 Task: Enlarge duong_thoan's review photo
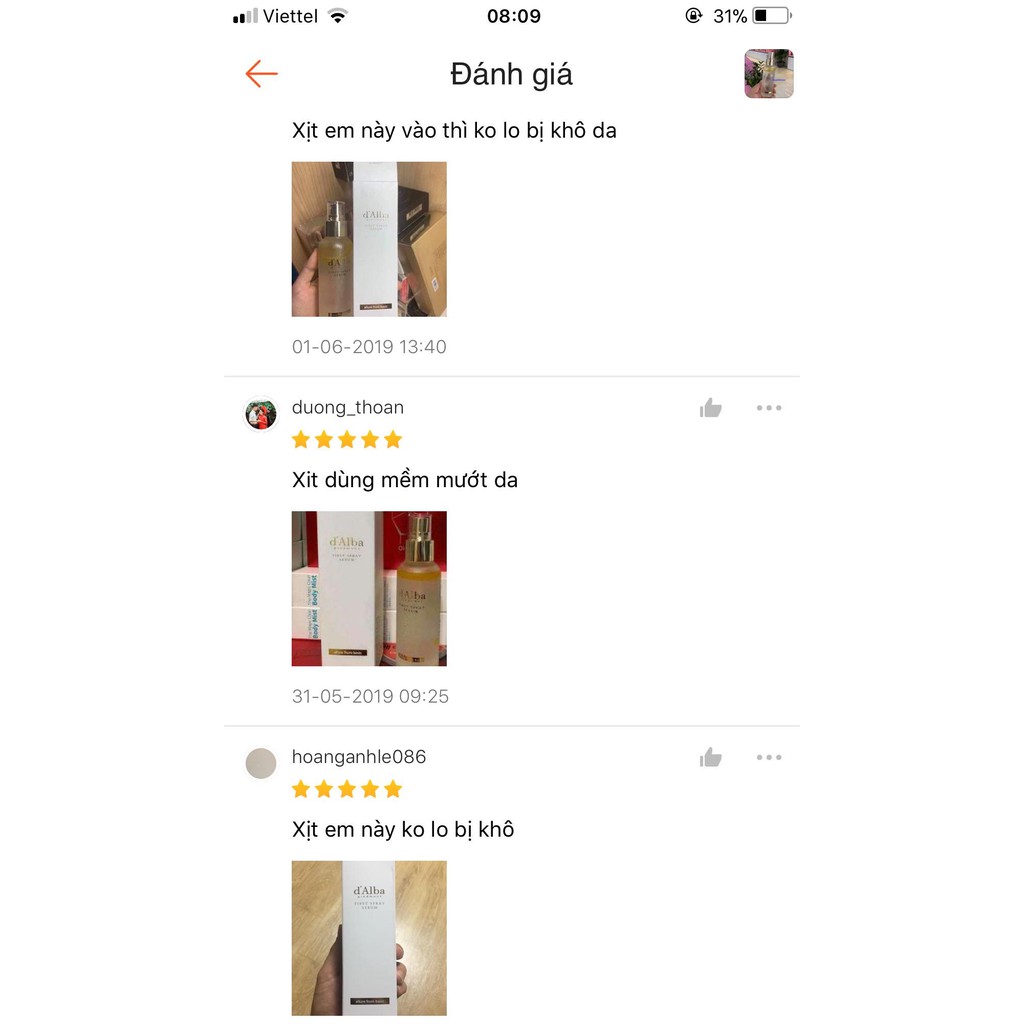369,588
